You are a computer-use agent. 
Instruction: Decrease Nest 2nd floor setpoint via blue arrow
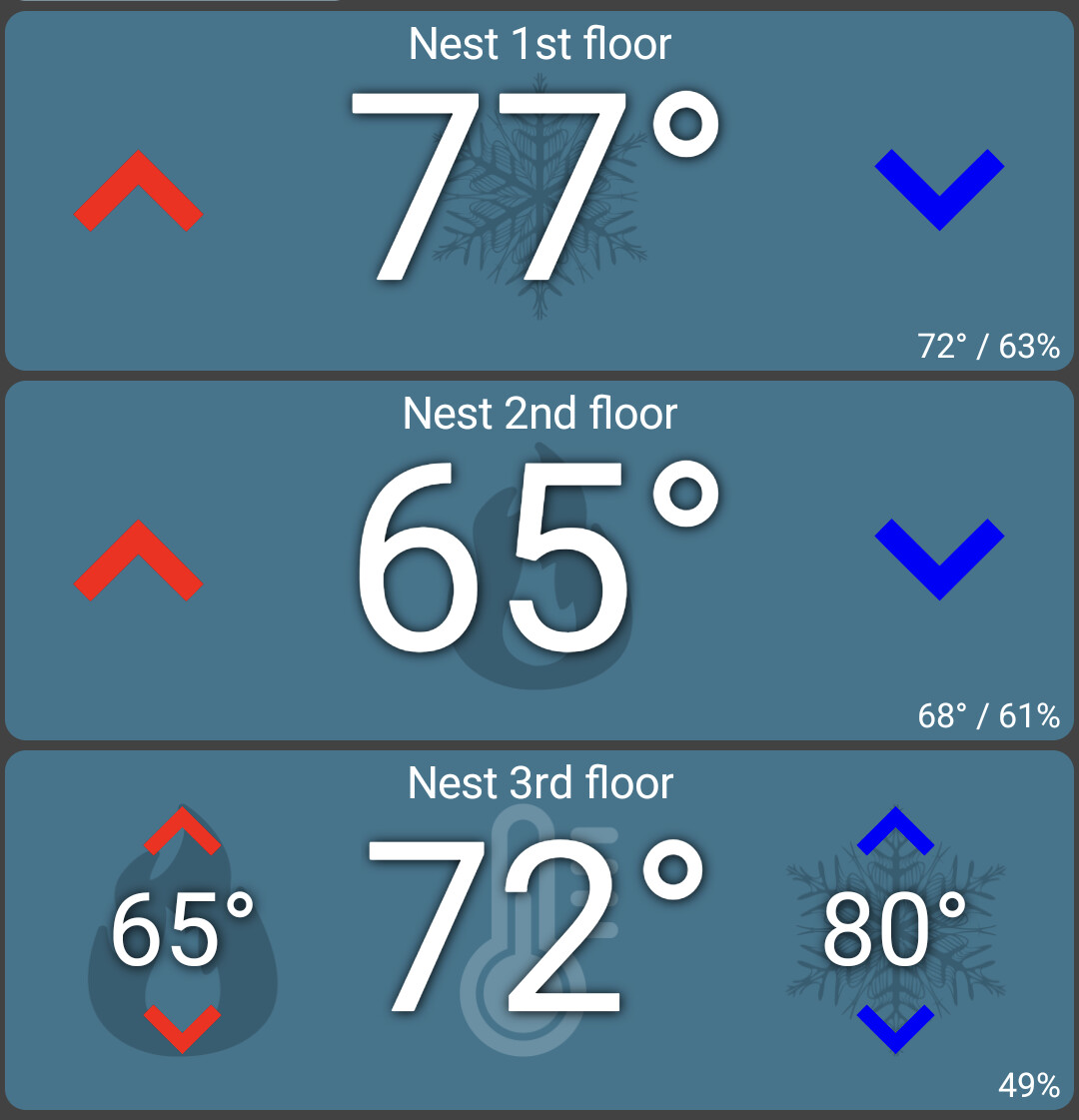(939, 560)
